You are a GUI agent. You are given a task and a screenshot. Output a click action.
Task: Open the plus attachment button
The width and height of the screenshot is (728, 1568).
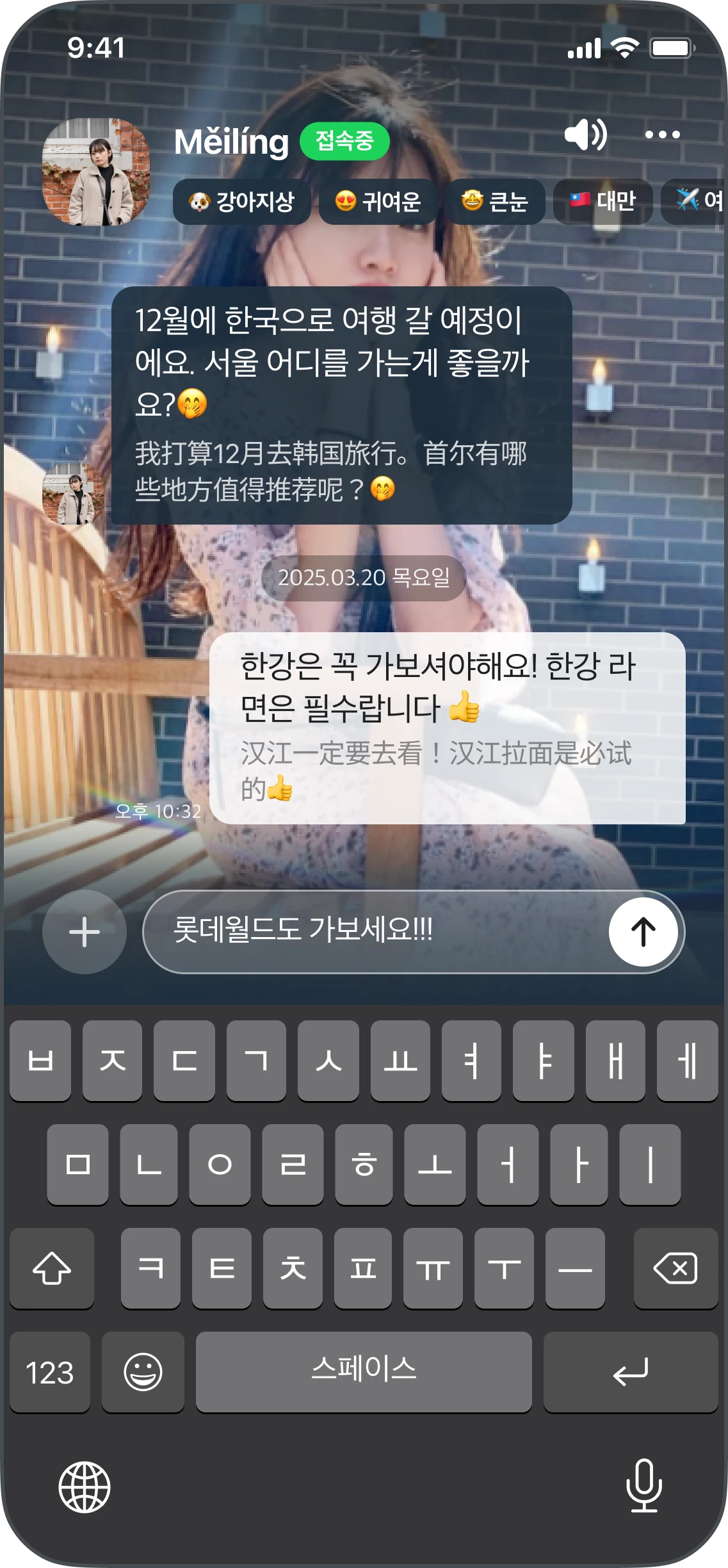(x=85, y=932)
